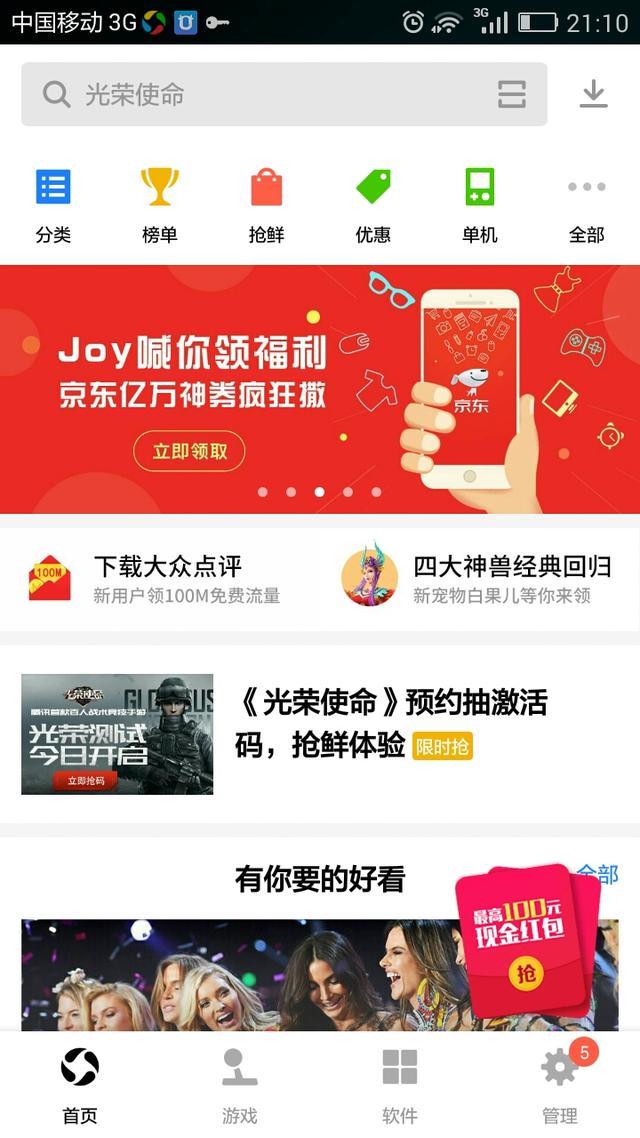Open 下载大众点评 promotion
This screenshot has width=640, height=1138.
160,578
